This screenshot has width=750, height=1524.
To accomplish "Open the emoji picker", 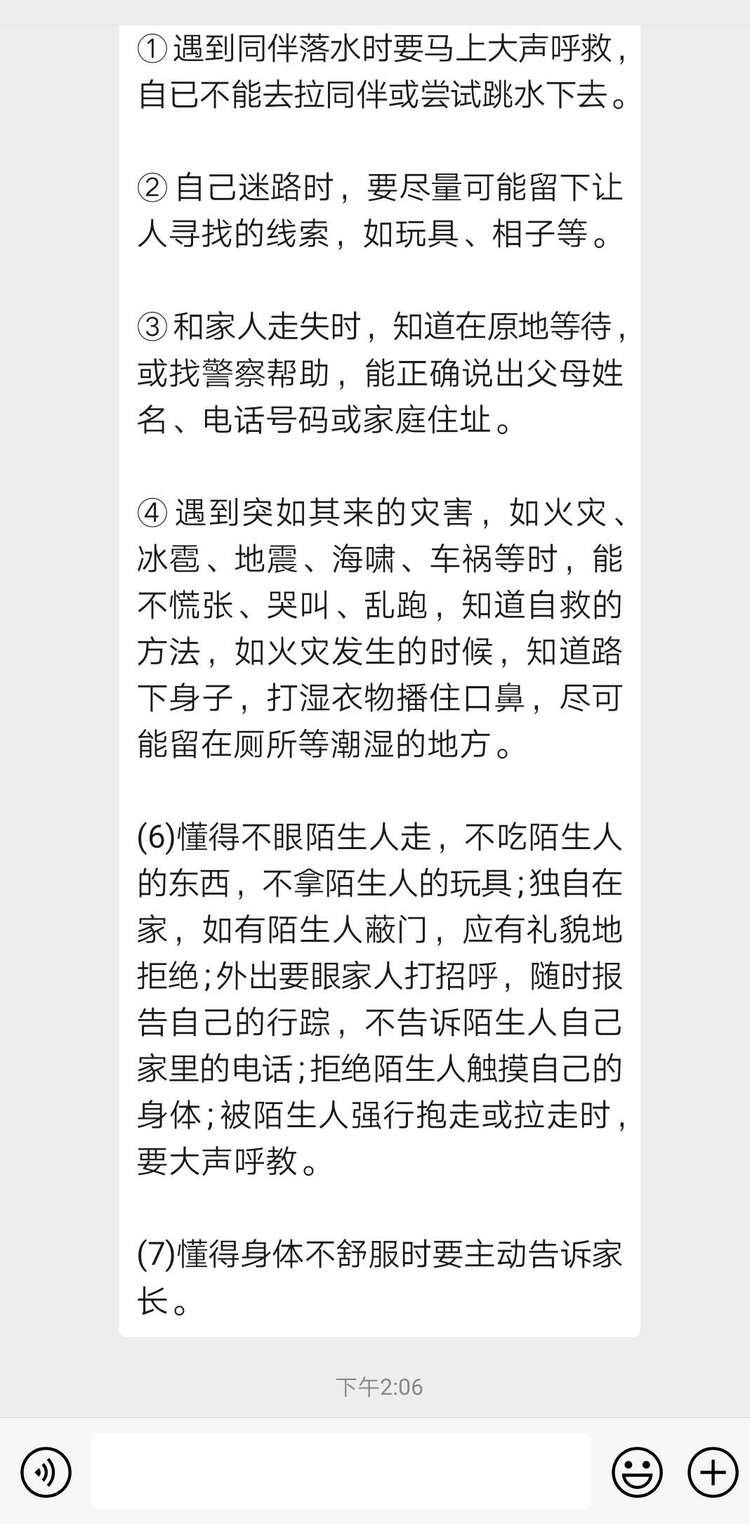I will pos(637,1472).
